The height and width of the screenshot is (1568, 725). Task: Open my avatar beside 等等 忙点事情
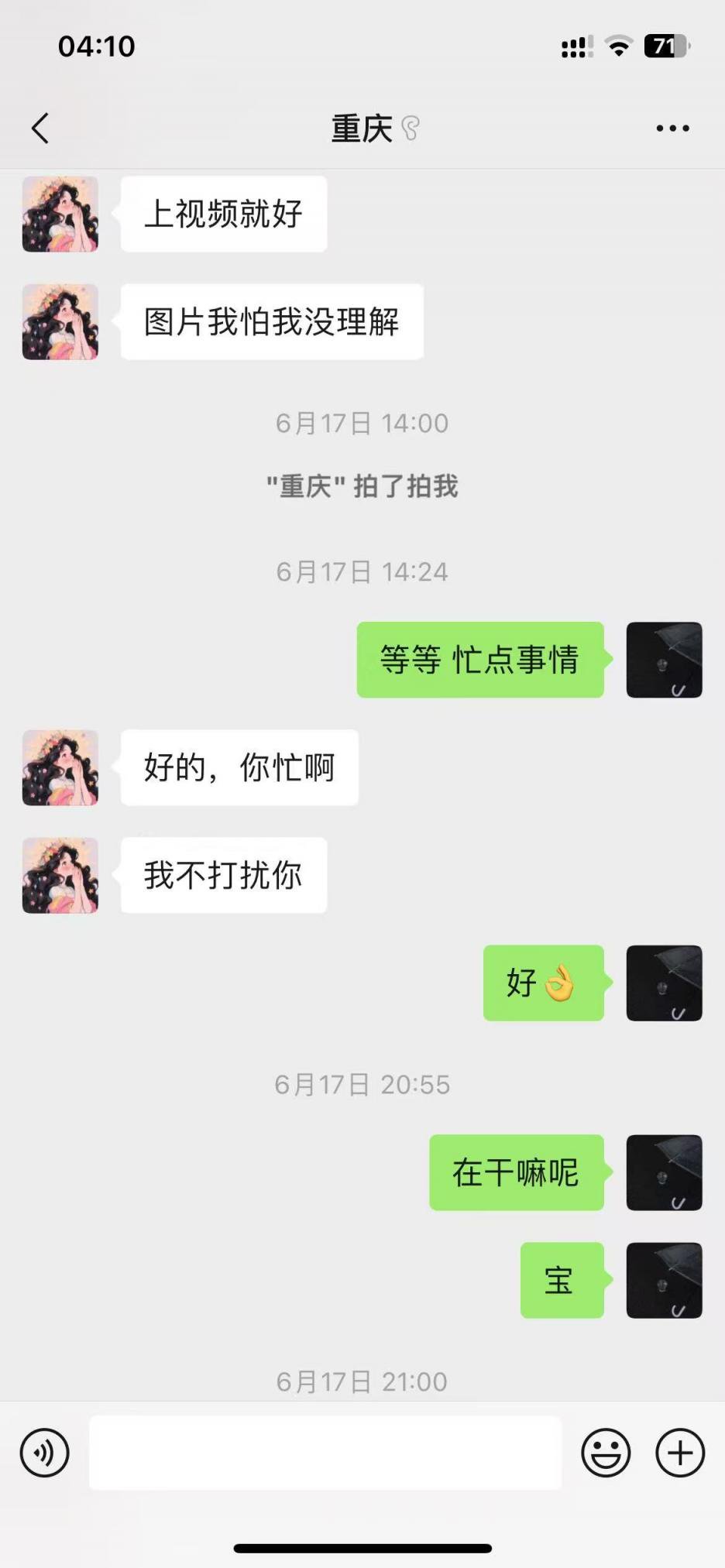664,660
